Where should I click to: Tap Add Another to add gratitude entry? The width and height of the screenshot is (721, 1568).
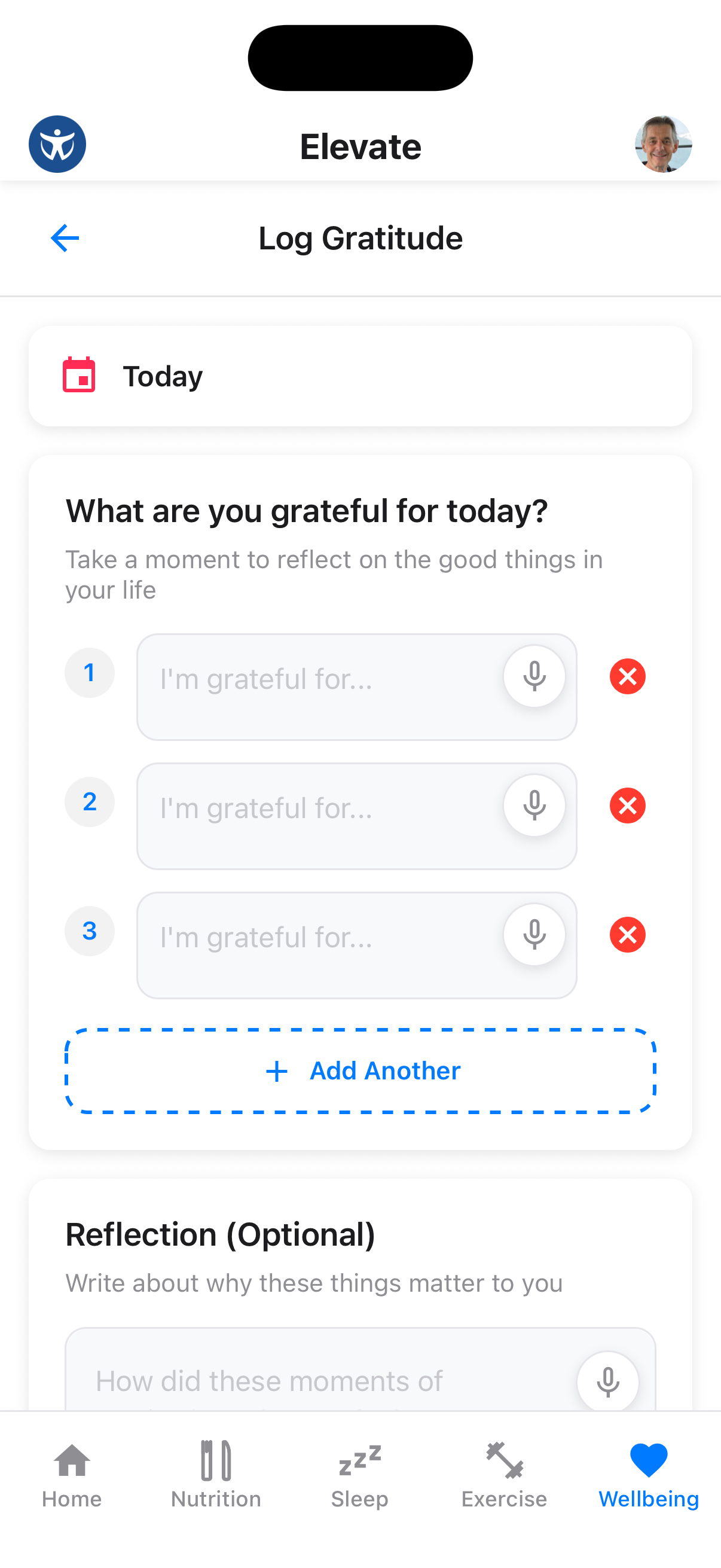[360, 1071]
